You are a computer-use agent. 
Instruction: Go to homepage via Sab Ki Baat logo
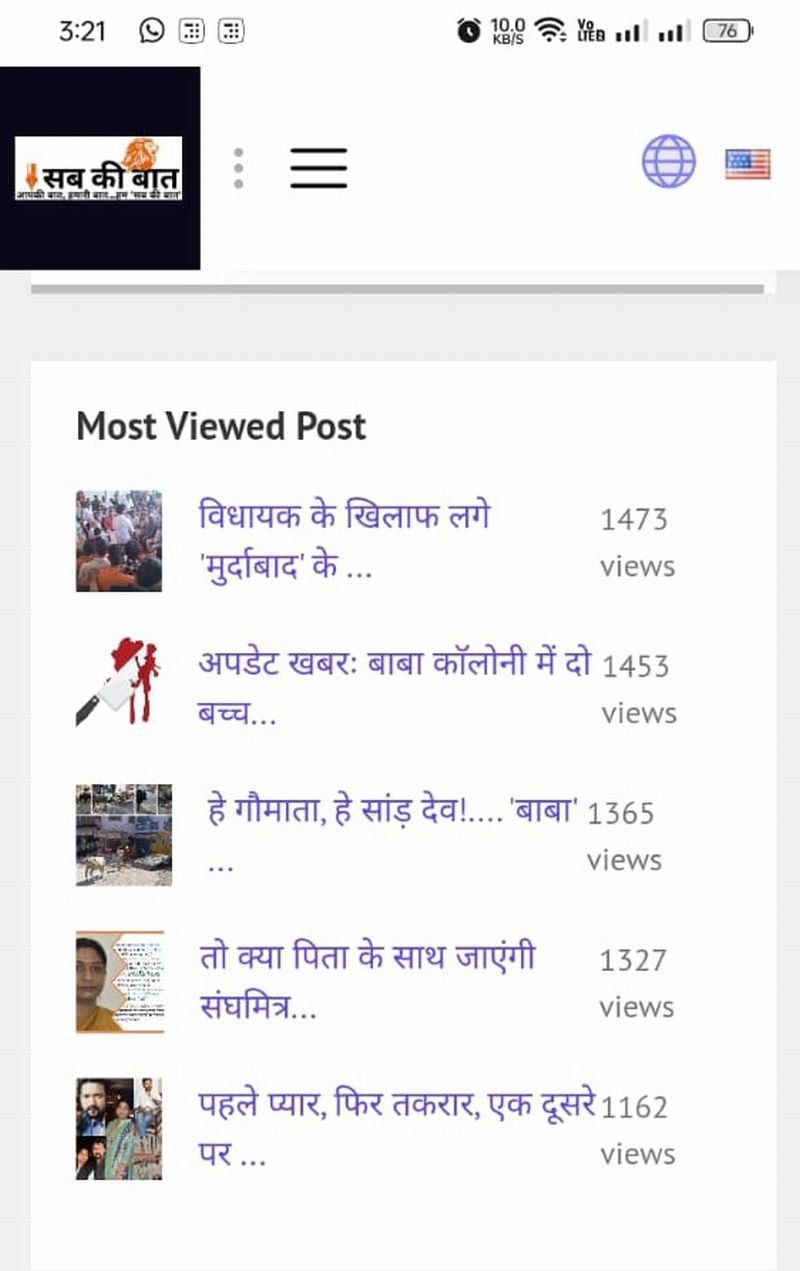click(99, 168)
